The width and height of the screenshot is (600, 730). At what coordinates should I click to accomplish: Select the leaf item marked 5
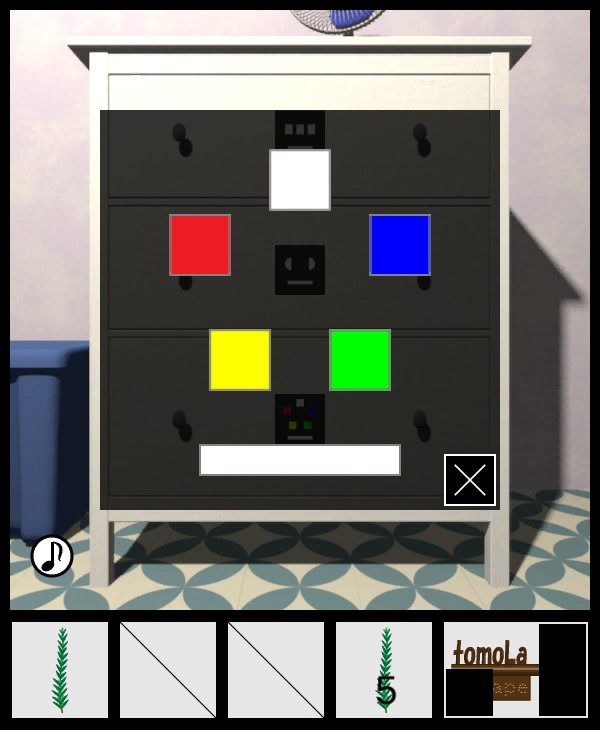384,670
